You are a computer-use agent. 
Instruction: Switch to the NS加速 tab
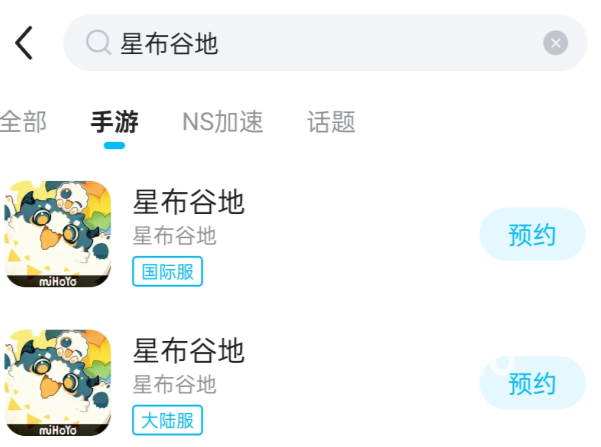tap(222, 122)
